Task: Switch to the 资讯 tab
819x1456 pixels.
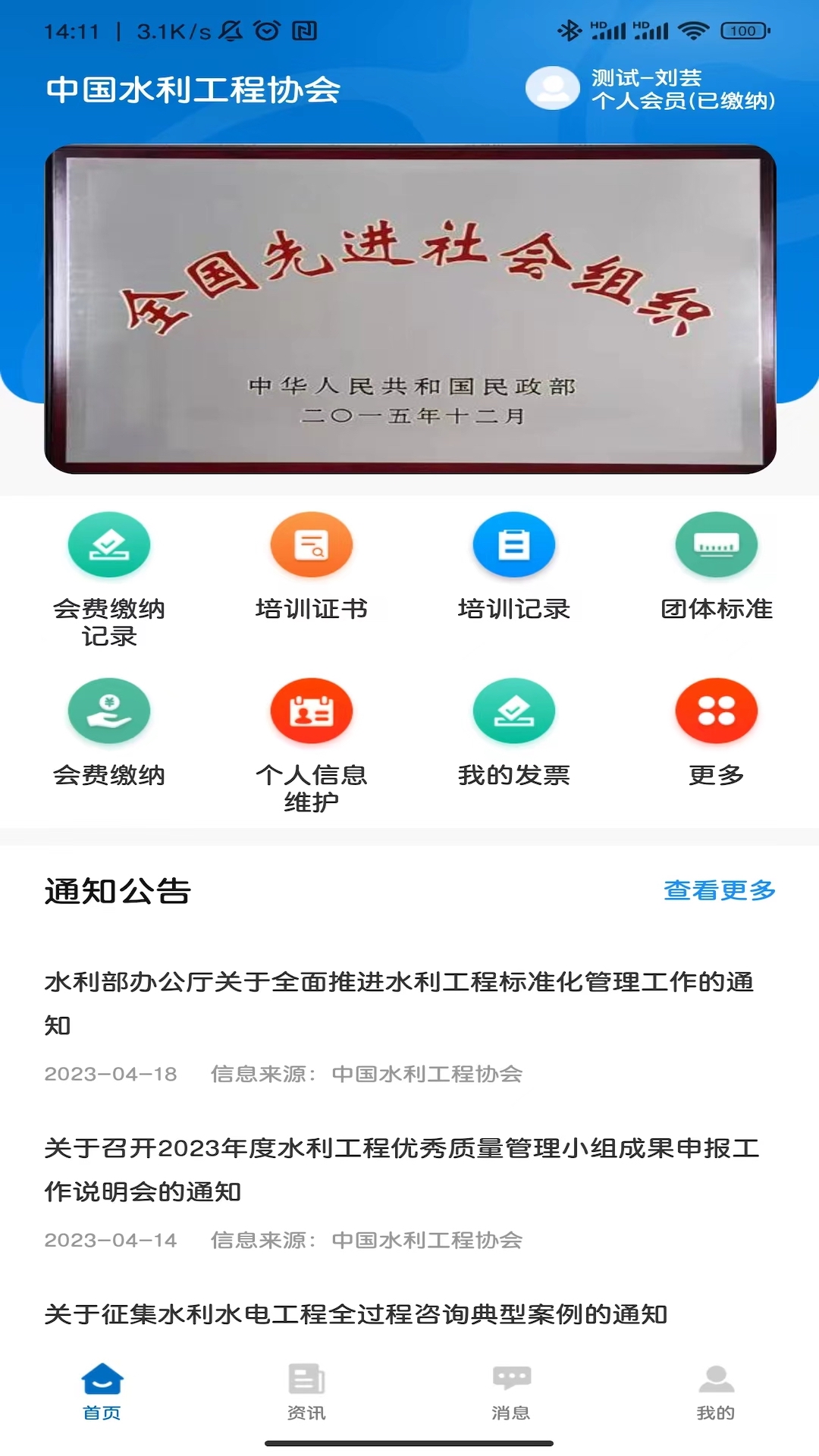Action: 306,1395
